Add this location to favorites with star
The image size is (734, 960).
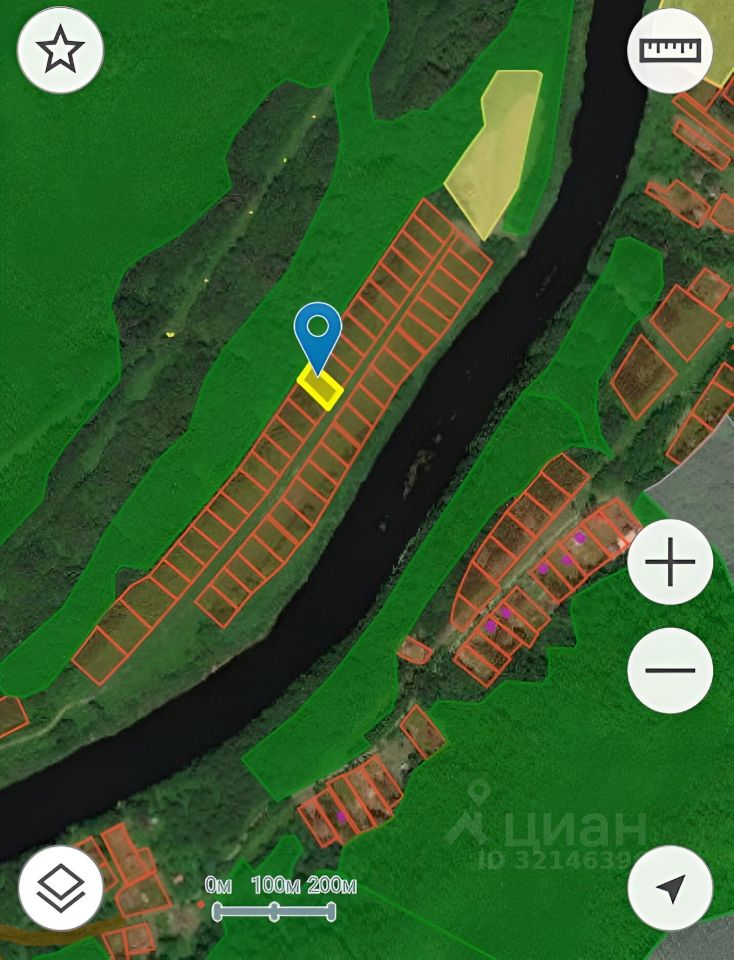pos(61,50)
